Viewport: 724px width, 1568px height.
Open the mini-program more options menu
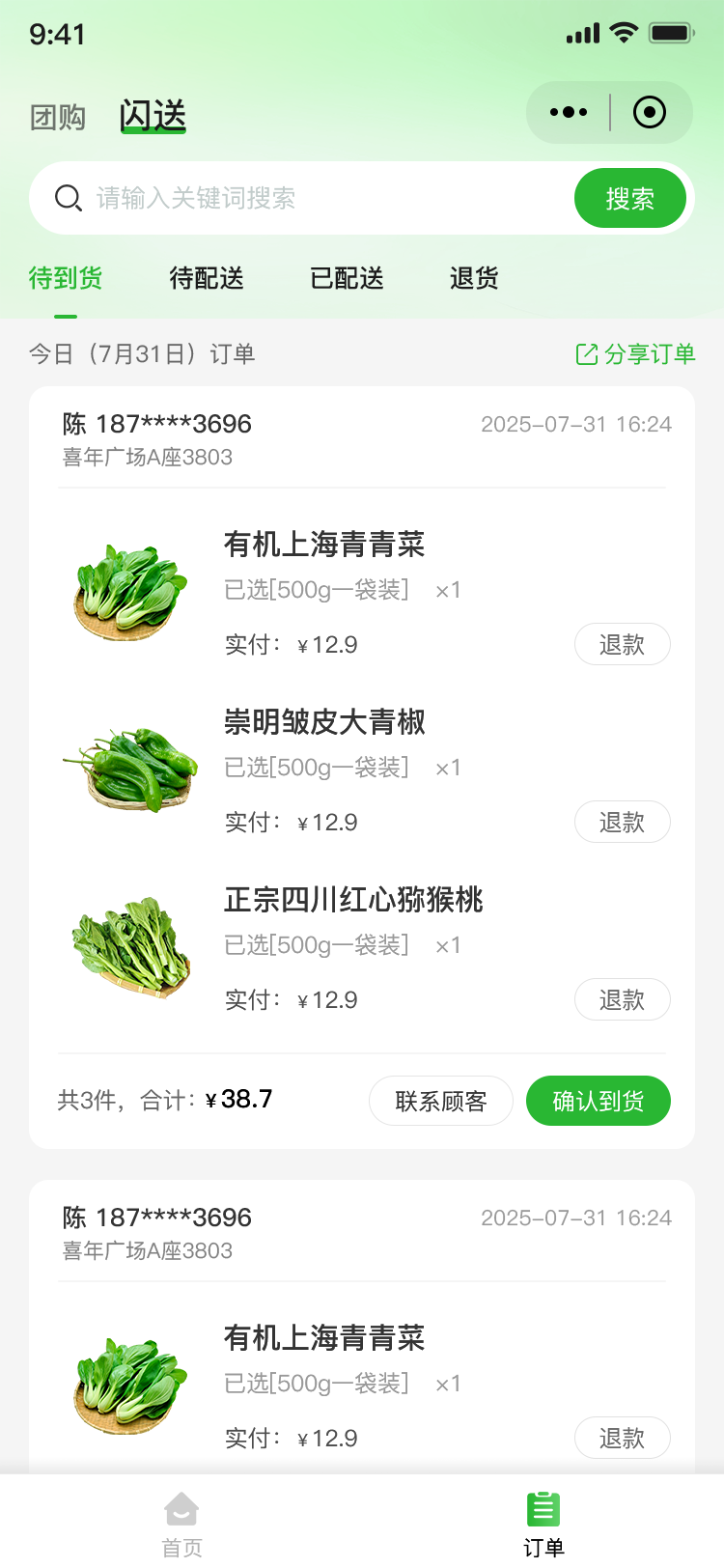click(569, 113)
